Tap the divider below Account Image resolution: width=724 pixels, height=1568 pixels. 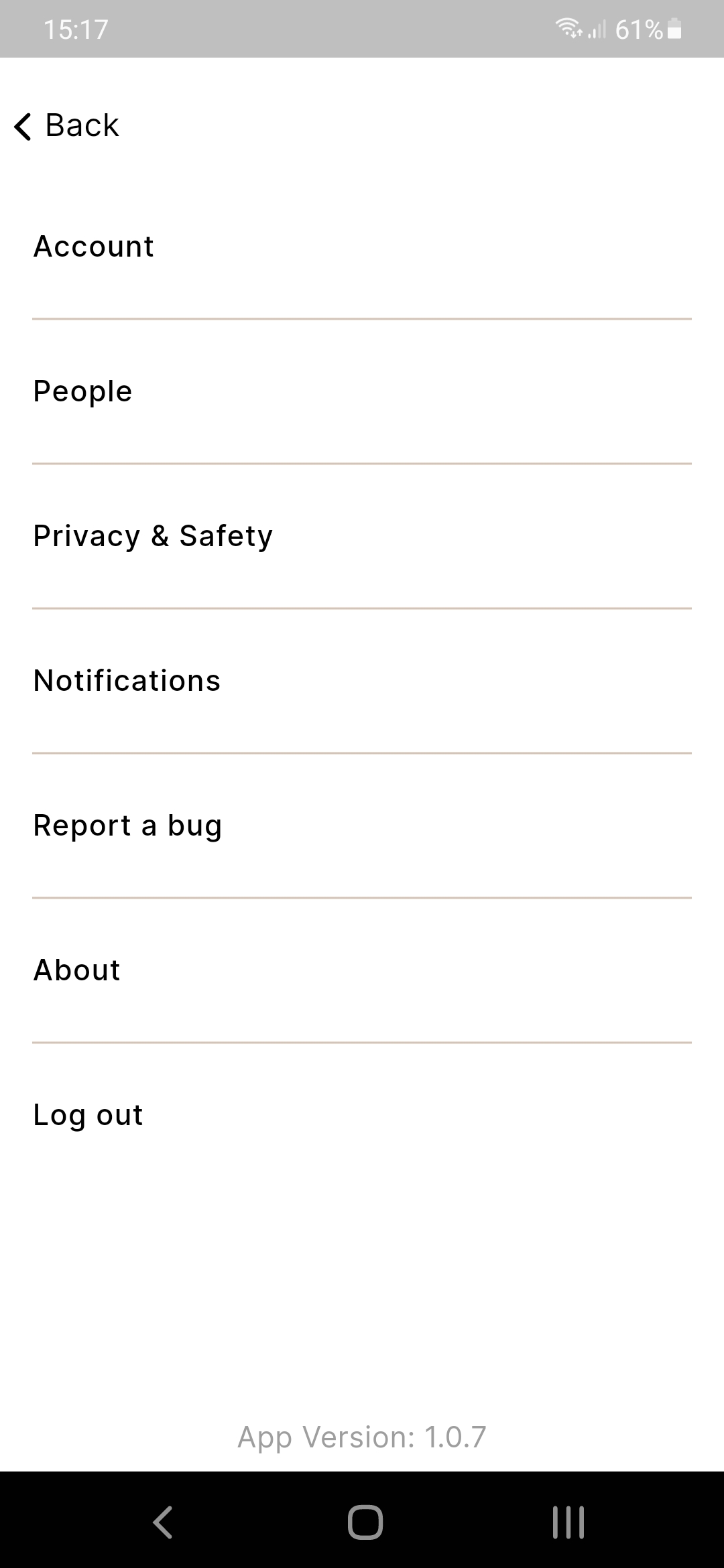[x=362, y=320]
